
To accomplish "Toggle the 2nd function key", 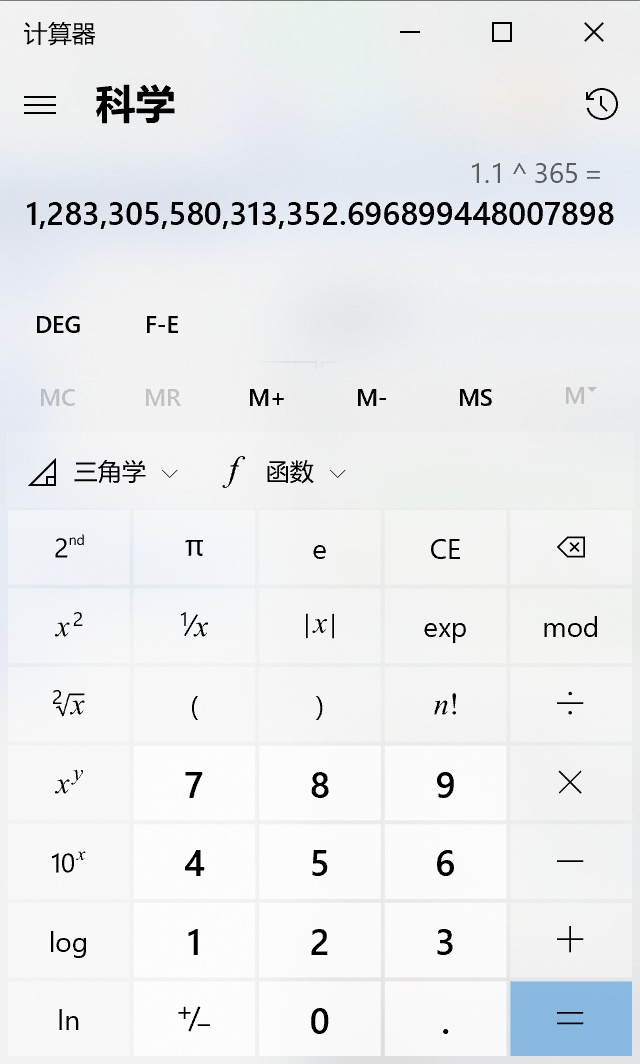I will pos(69,548).
